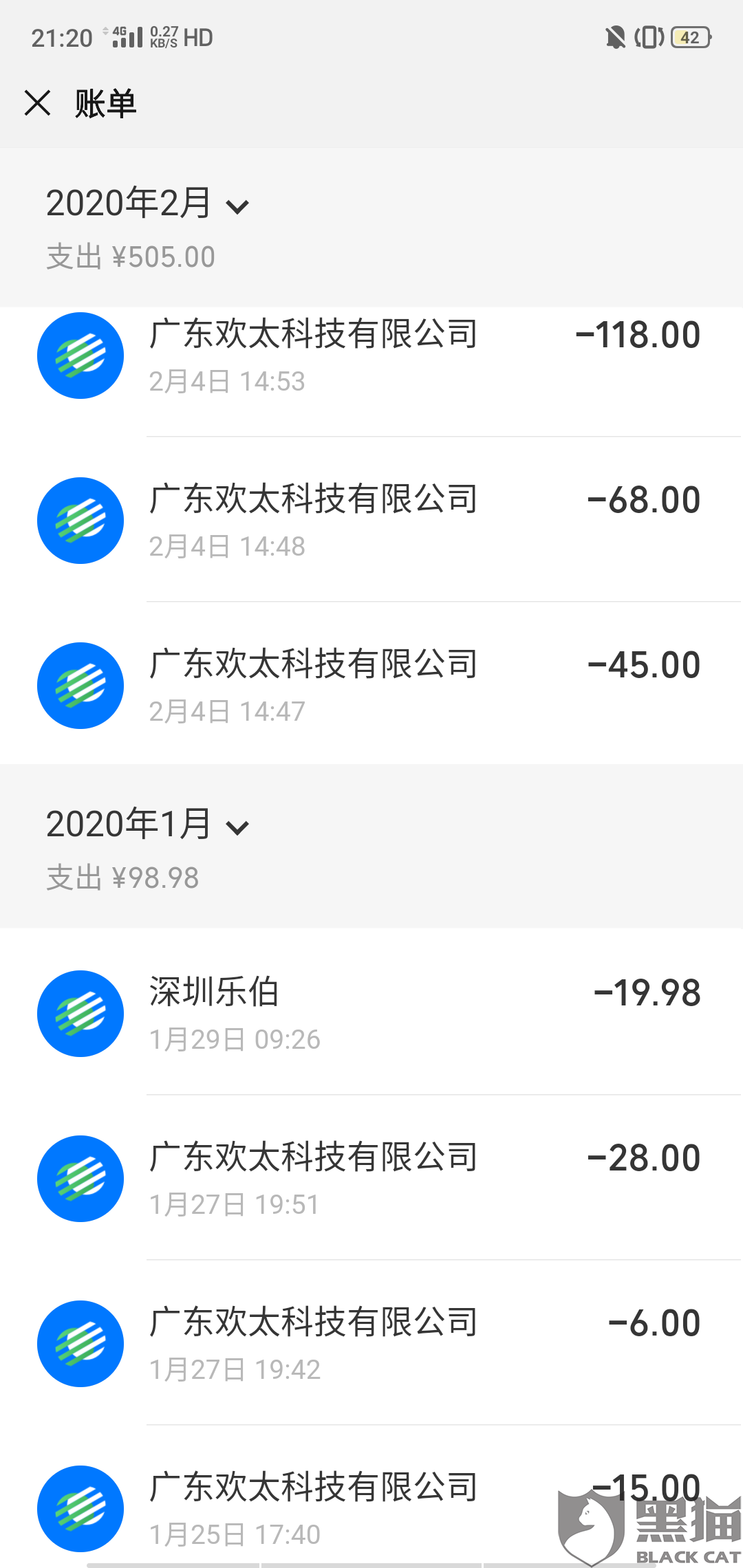Close the 账单 bill page
743x1568 pixels.
click(38, 103)
